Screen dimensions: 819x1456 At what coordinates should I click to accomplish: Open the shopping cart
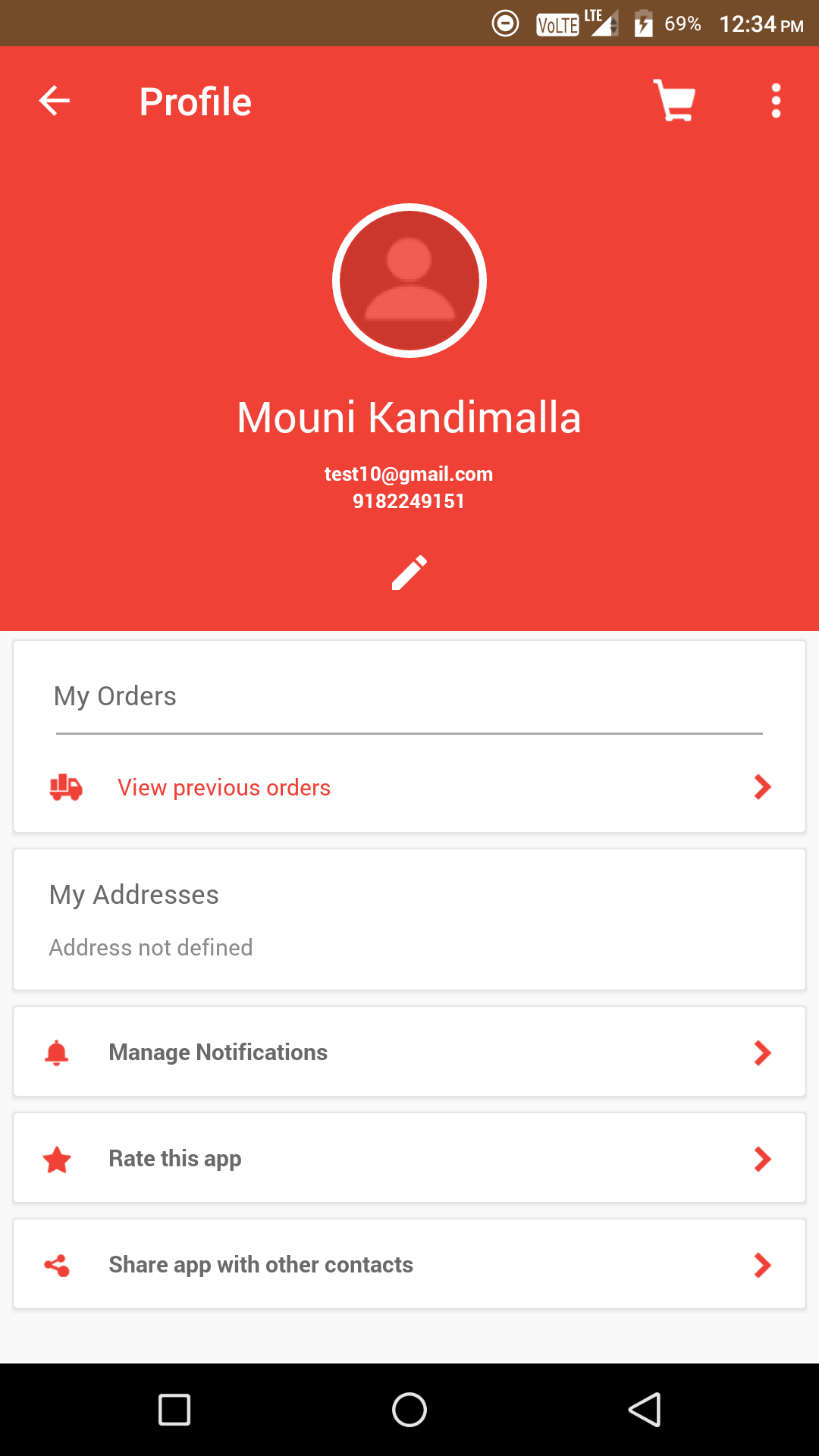point(675,101)
